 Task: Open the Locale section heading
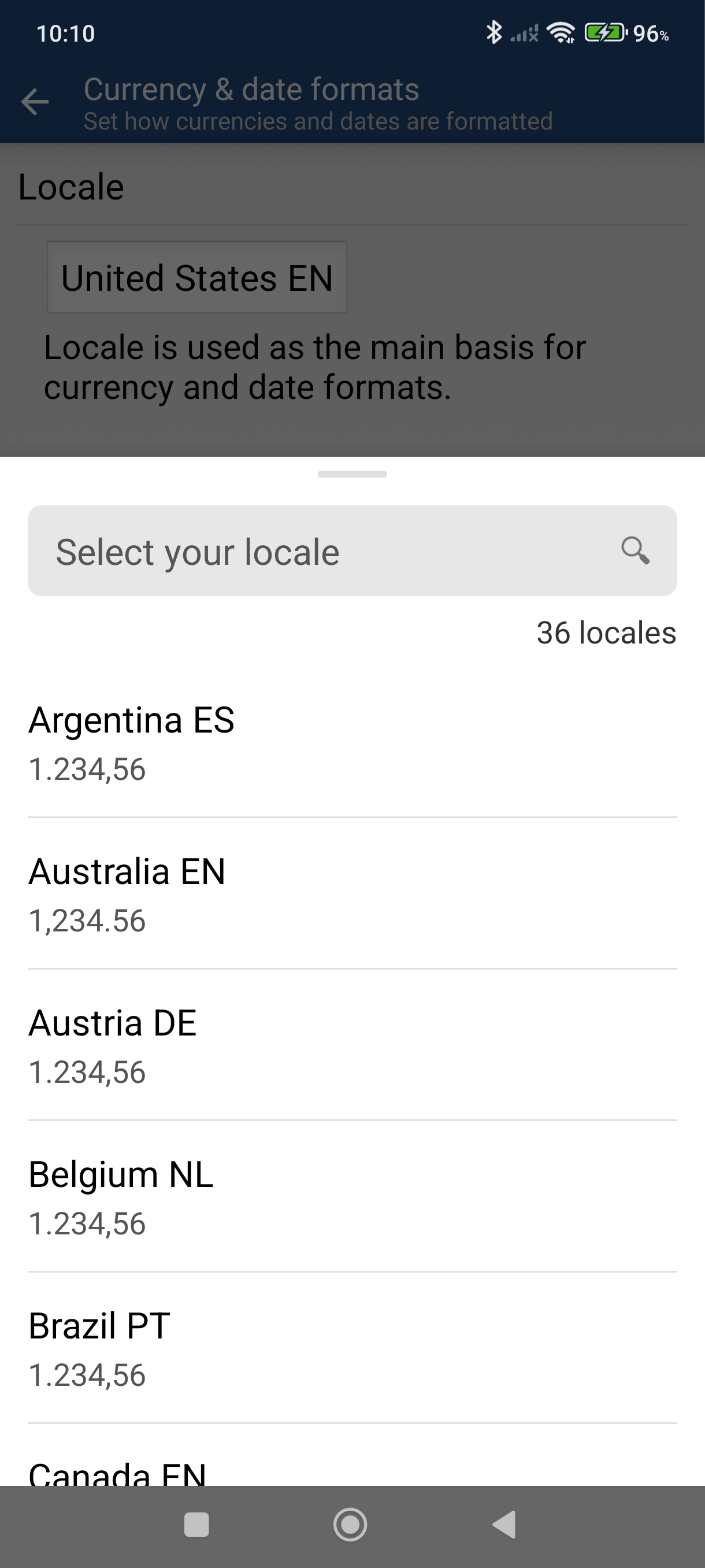(70, 186)
